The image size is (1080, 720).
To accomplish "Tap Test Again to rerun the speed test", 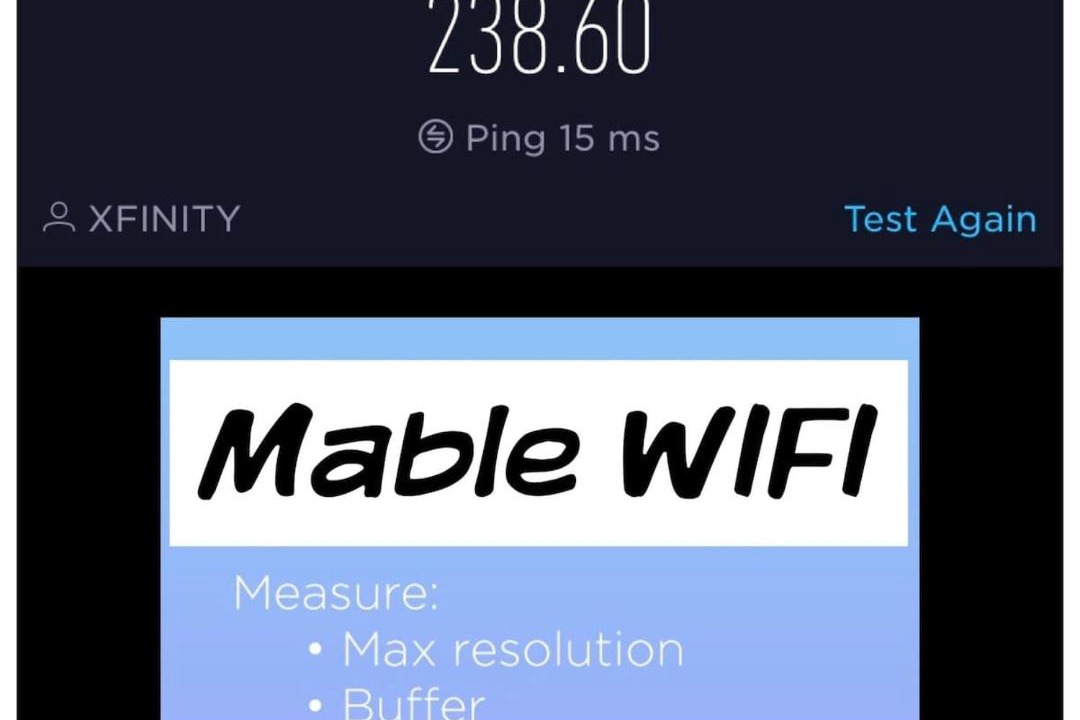I will pos(939,219).
